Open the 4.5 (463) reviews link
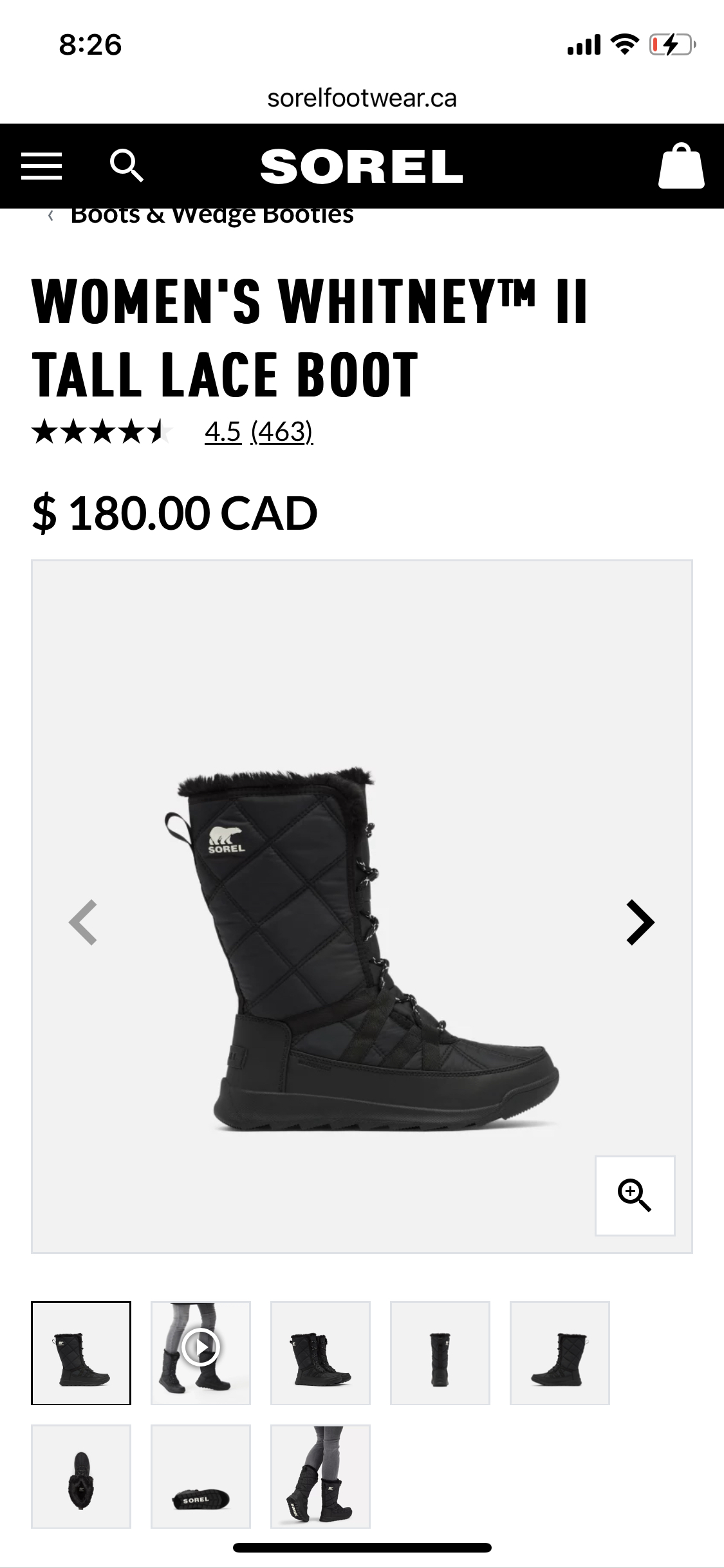 tap(259, 432)
